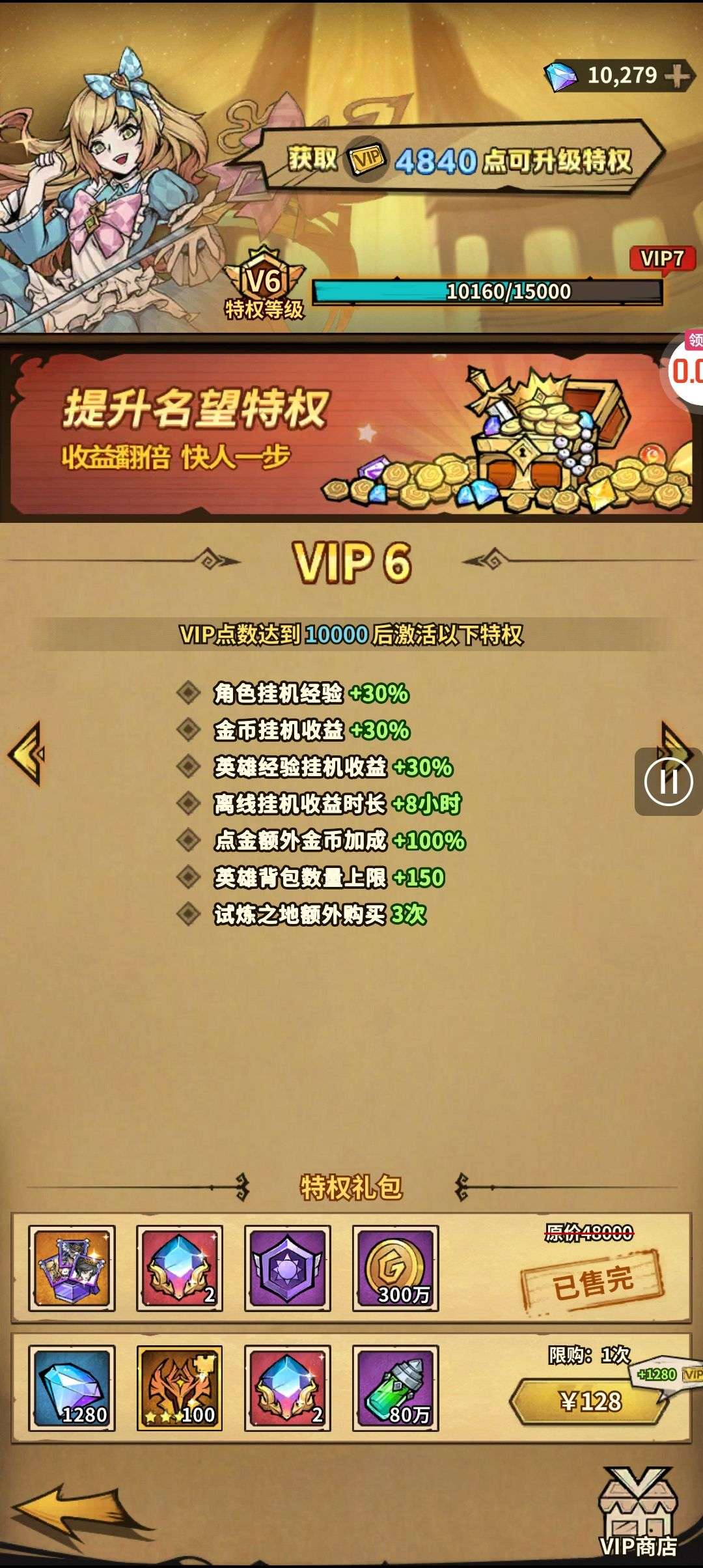Go to previous VIP level arrow
703x1568 pixels.
click(x=26, y=753)
